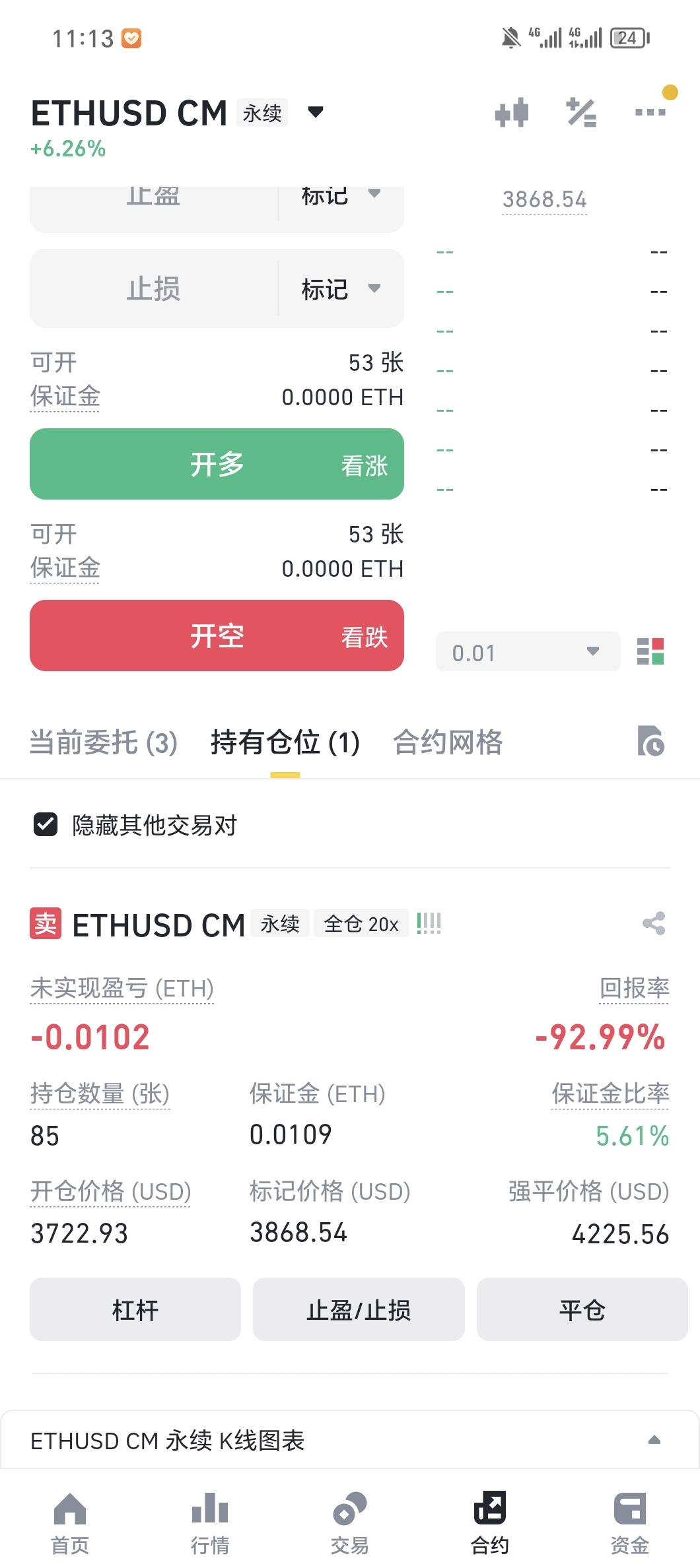Image resolution: width=700 pixels, height=1568 pixels.
Task: Open the order history icon
Action: pyautogui.click(x=651, y=741)
